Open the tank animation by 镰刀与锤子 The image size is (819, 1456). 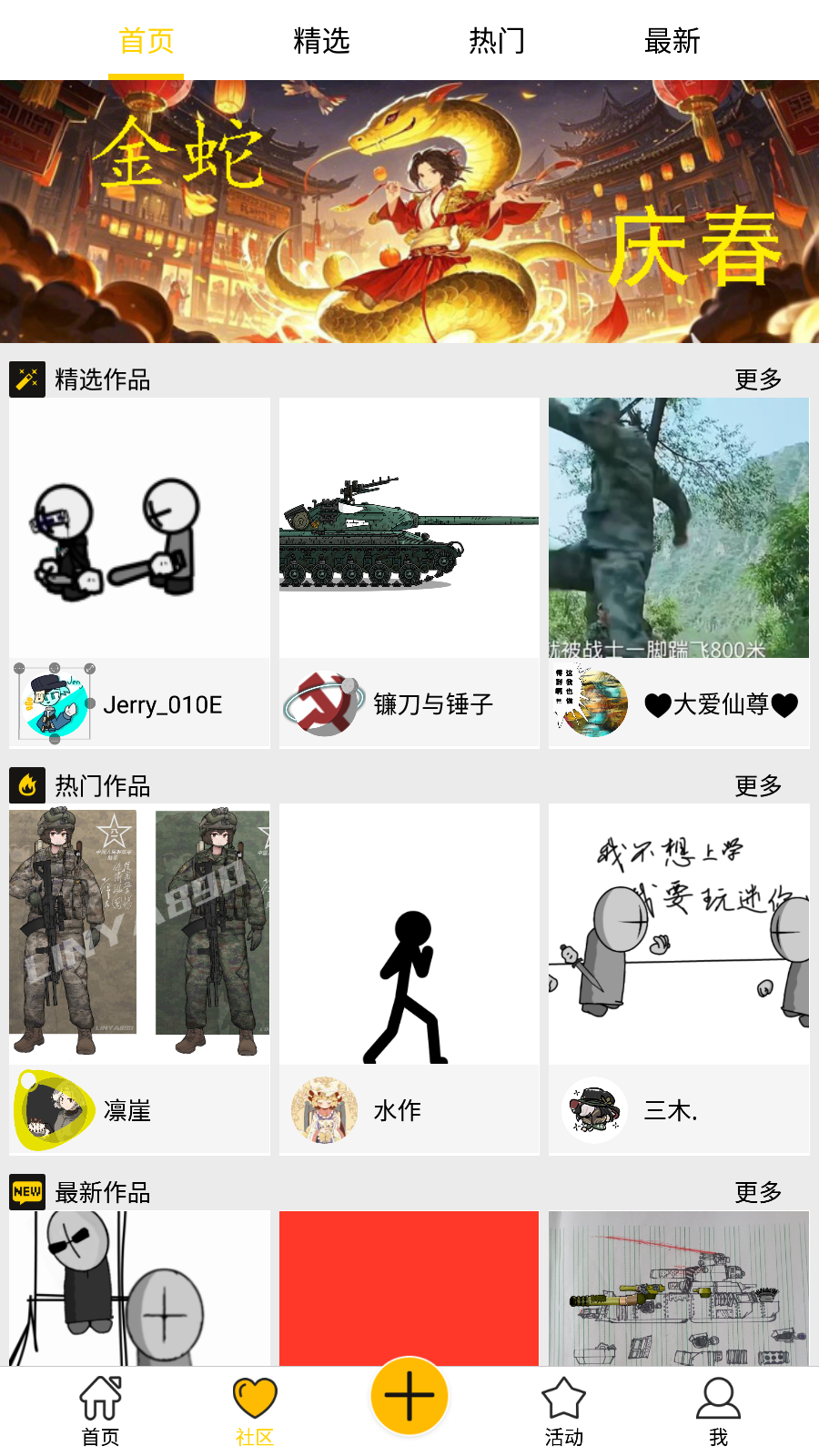click(409, 528)
